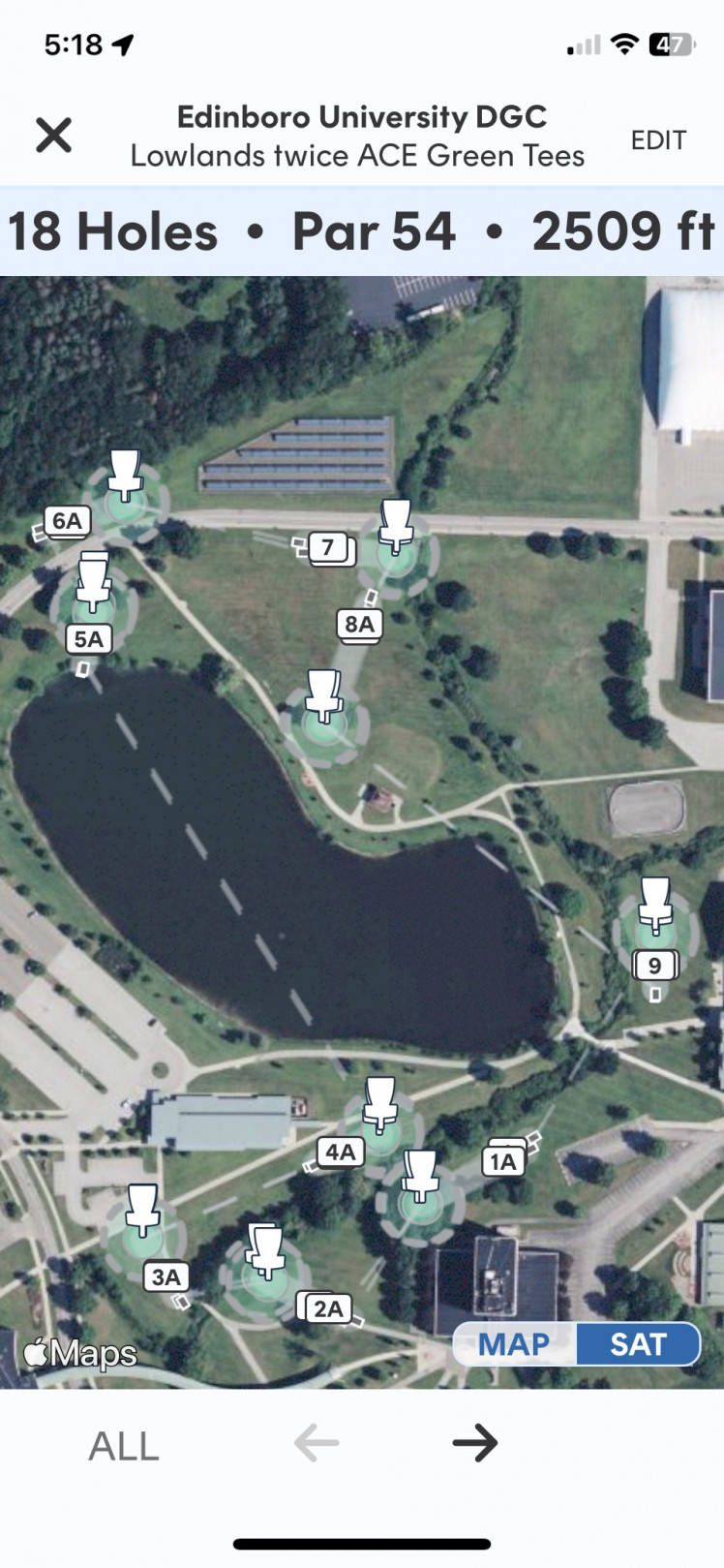Select hole 2A marker
The height and width of the screenshot is (1568, 724).
pos(328,1309)
